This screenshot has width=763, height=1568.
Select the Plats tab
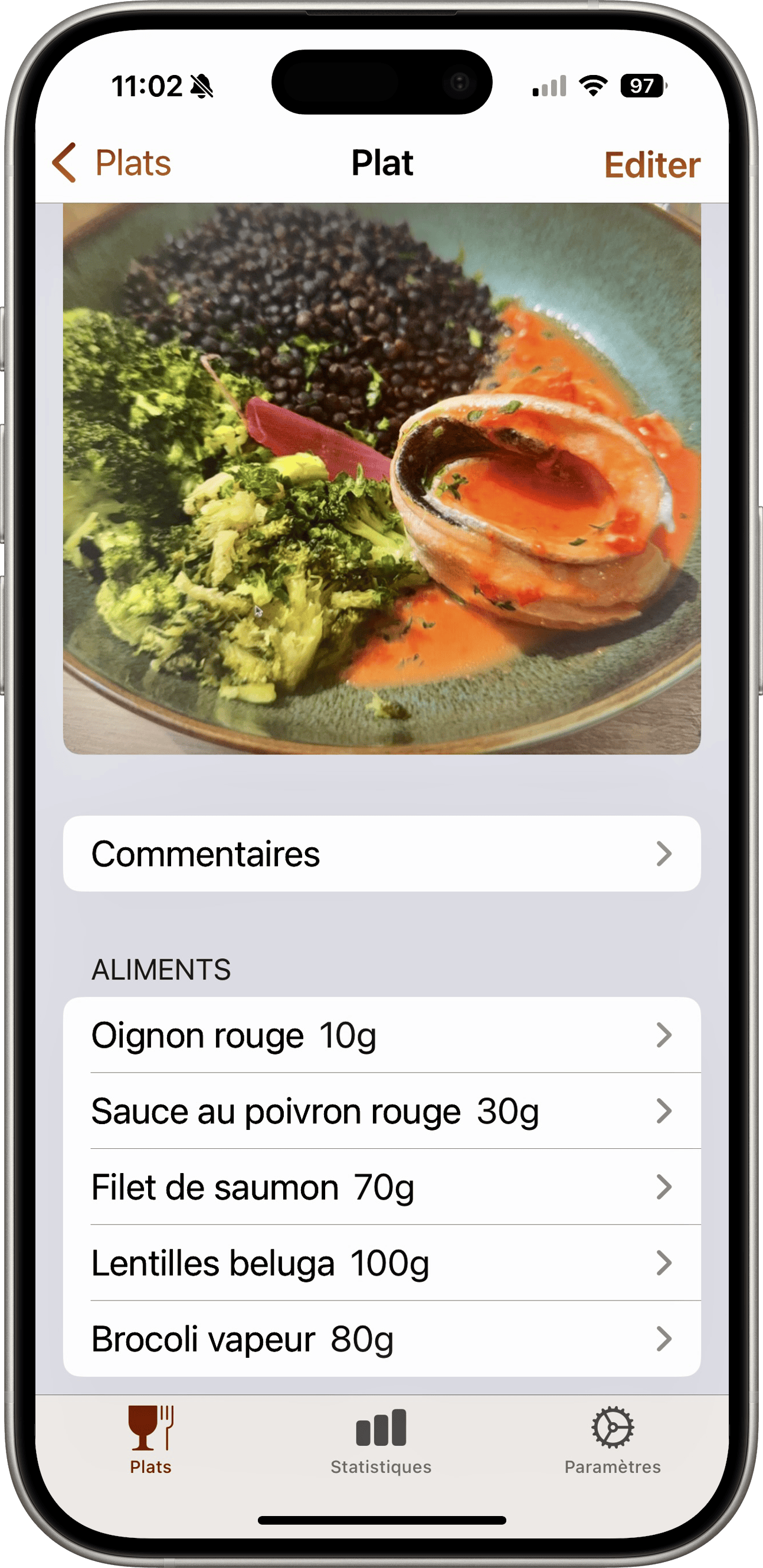(x=150, y=1440)
